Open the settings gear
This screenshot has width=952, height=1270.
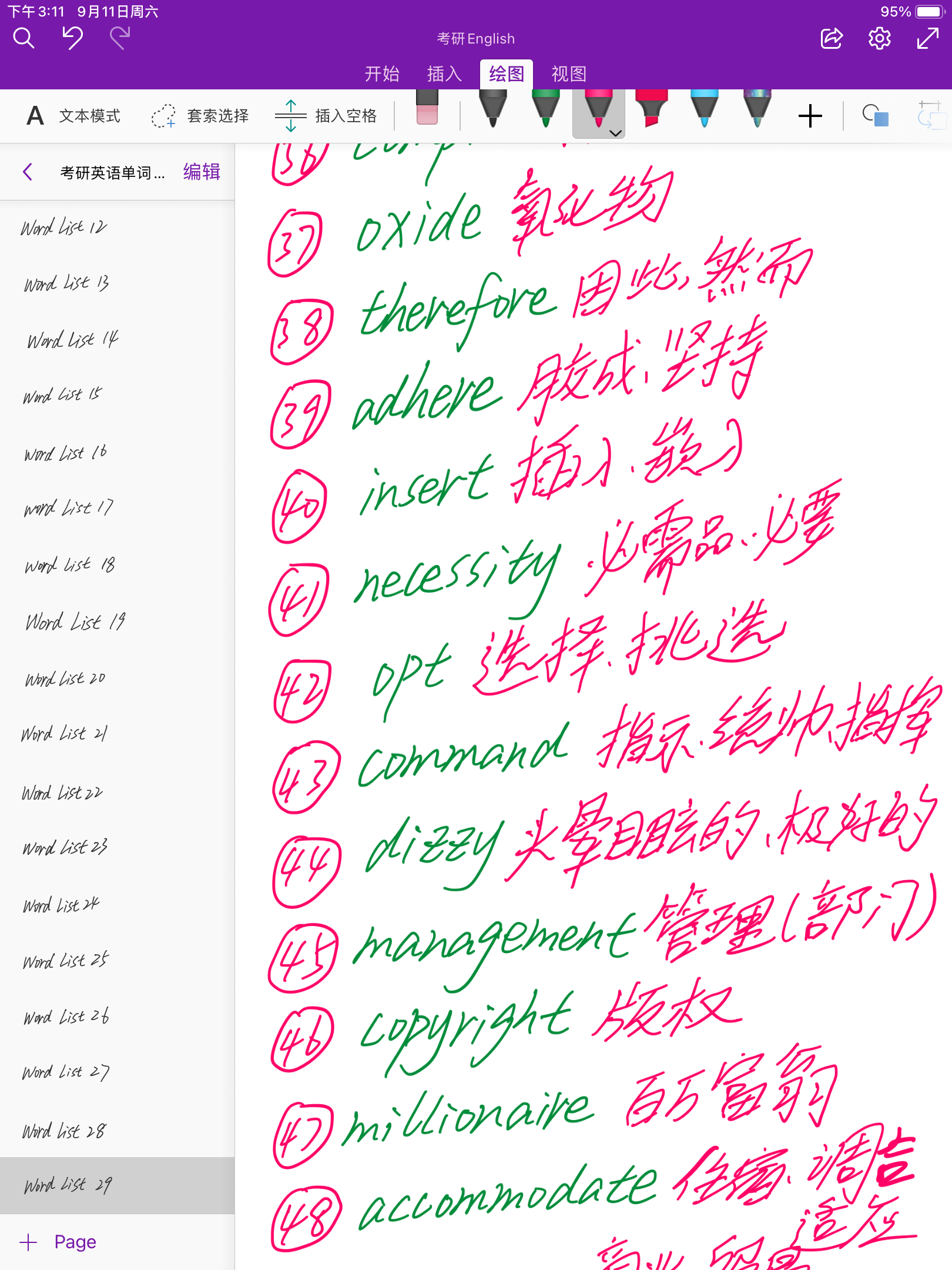pos(879,39)
